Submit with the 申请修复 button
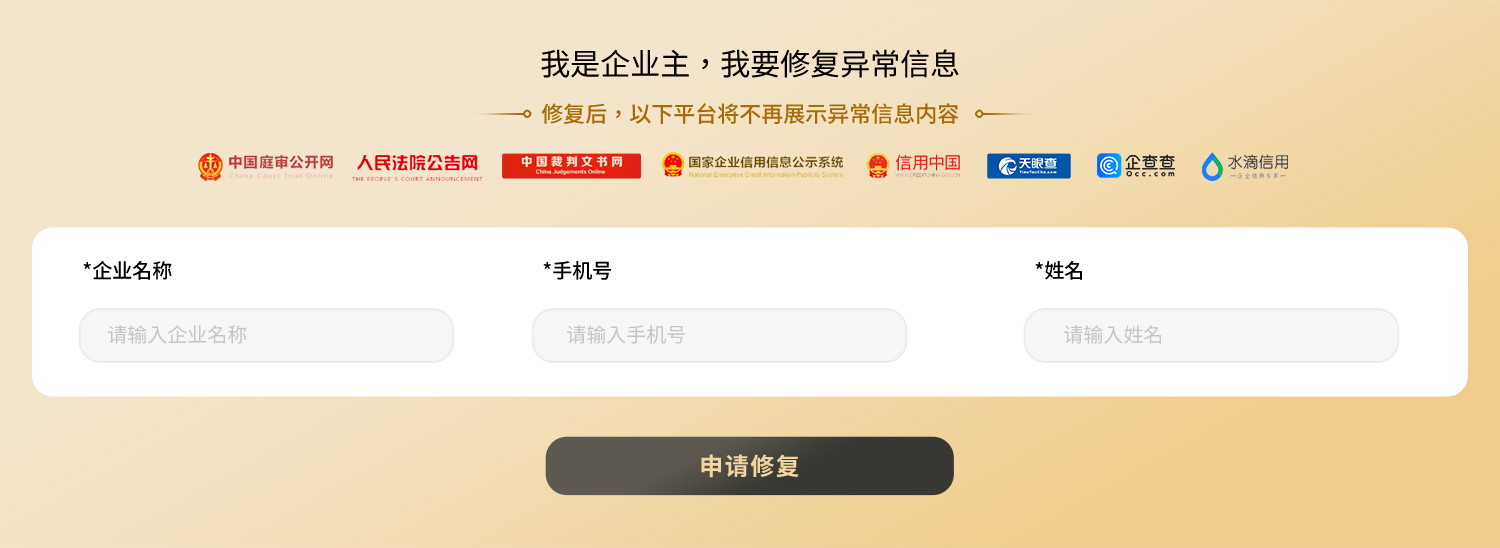The width and height of the screenshot is (1500, 548). [749, 466]
